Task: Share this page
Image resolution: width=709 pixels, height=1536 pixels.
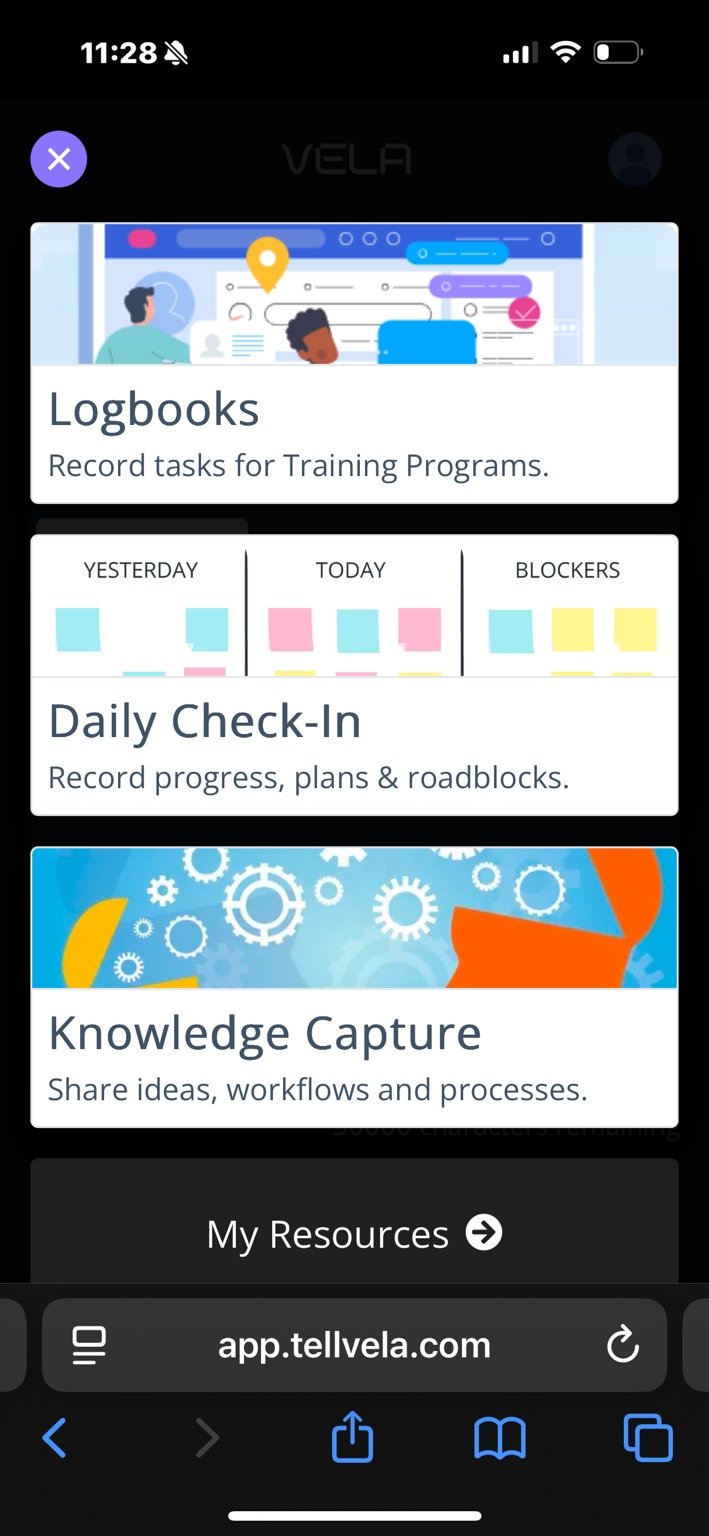Action: click(x=352, y=1439)
